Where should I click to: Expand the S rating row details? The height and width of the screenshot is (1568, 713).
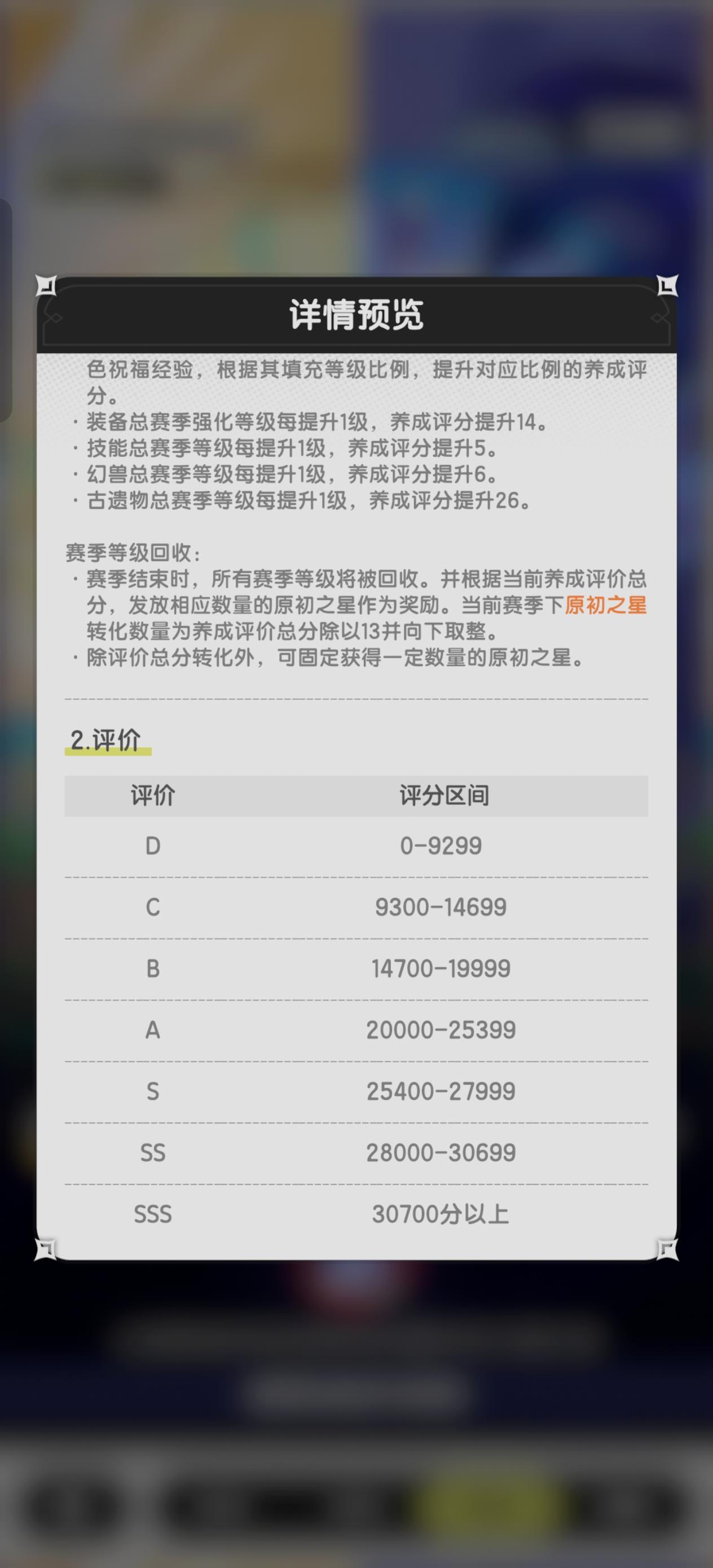coord(356,1091)
